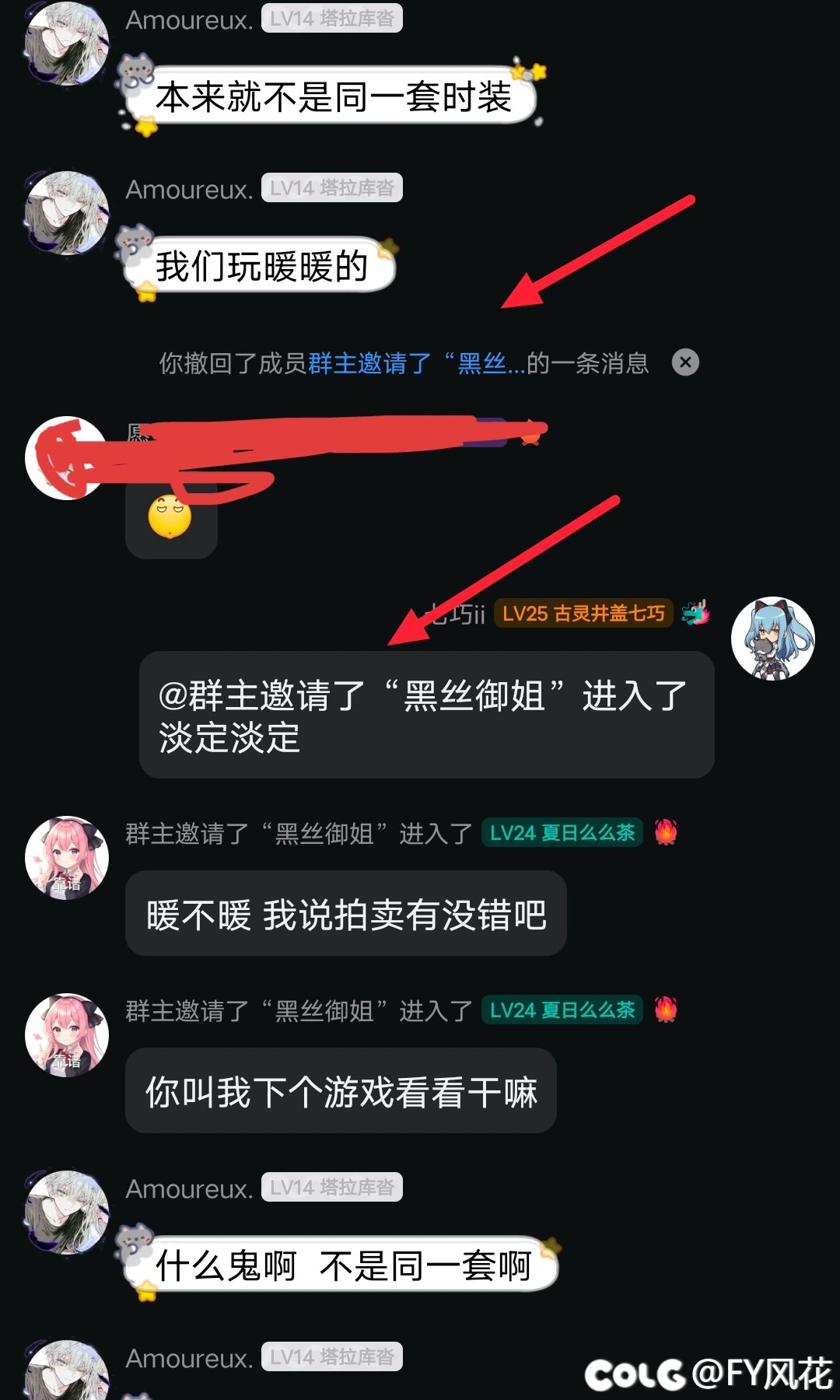This screenshot has width=840, height=1400.
Task: Open Amoureux's avatar beside 什么鬼啊 message
Action: pyautogui.click(x=67, y=1212)
